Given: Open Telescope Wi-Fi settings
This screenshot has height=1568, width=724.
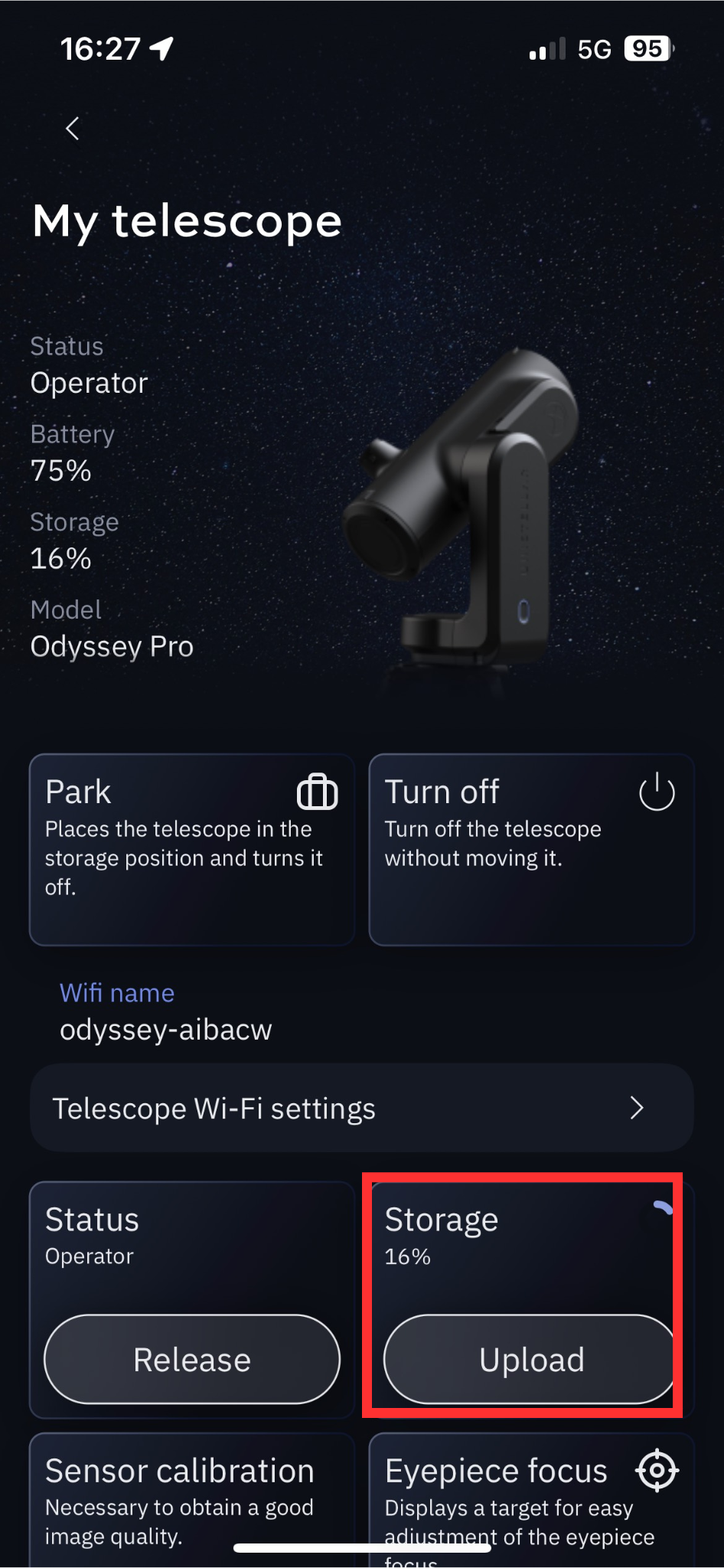Looking at the screenshot, I should click(361, 1108).
